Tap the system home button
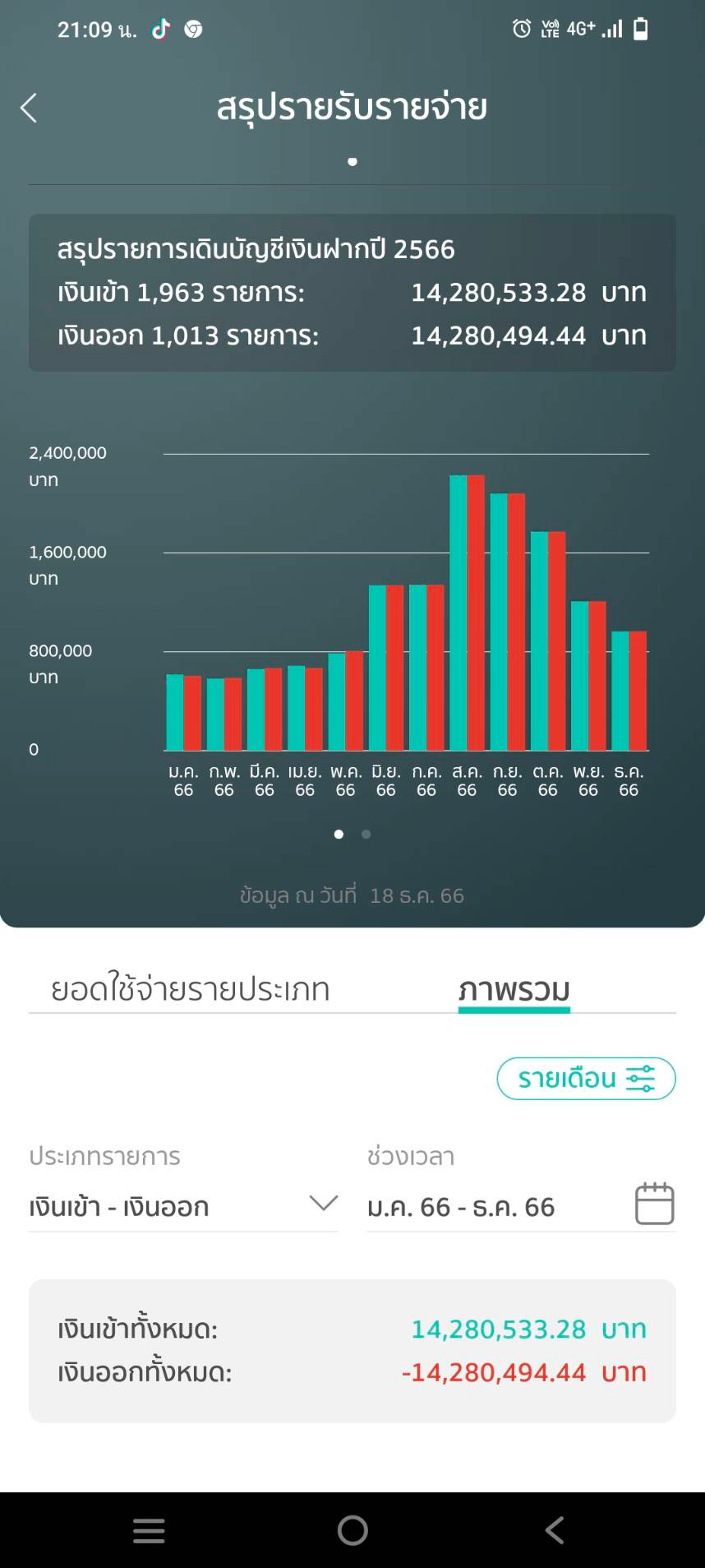 [352, 1530]
